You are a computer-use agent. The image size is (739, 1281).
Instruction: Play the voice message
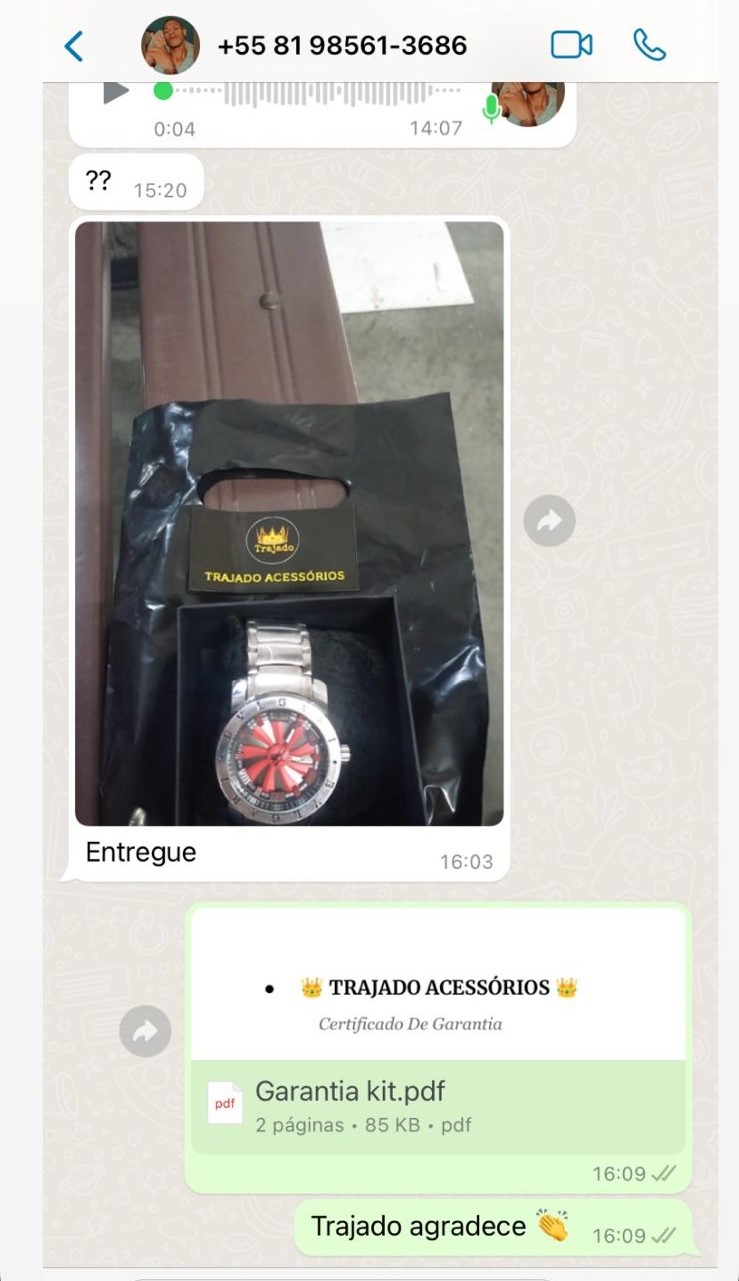tap(116, 93)
